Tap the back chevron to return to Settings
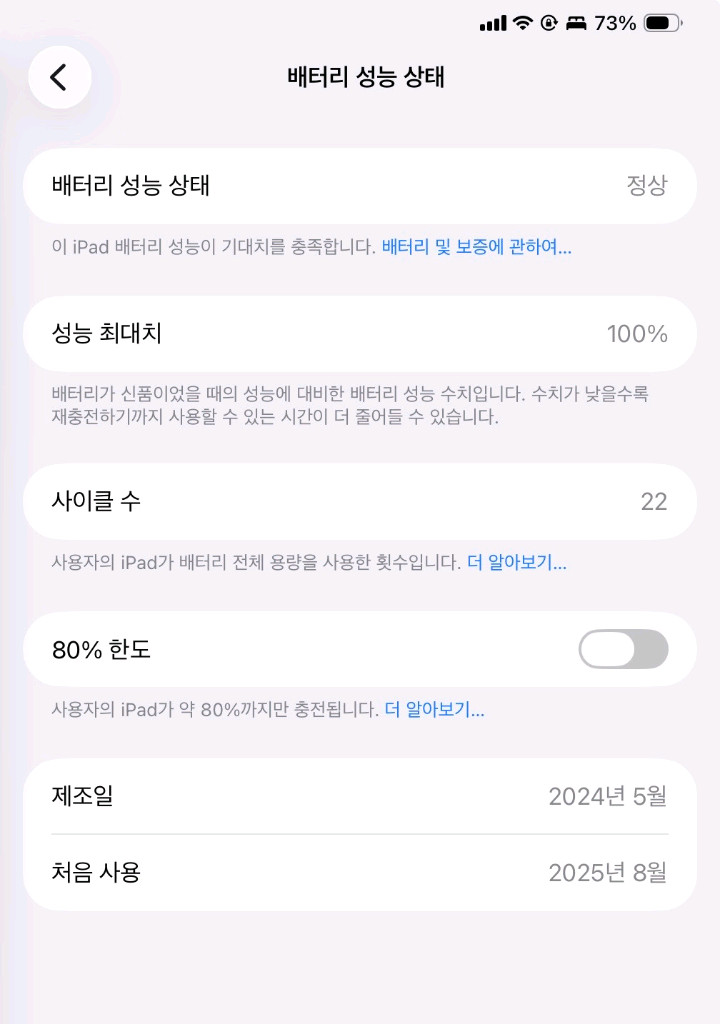The width and height of the screenshot is (720, 1024). tap(58, 77)
